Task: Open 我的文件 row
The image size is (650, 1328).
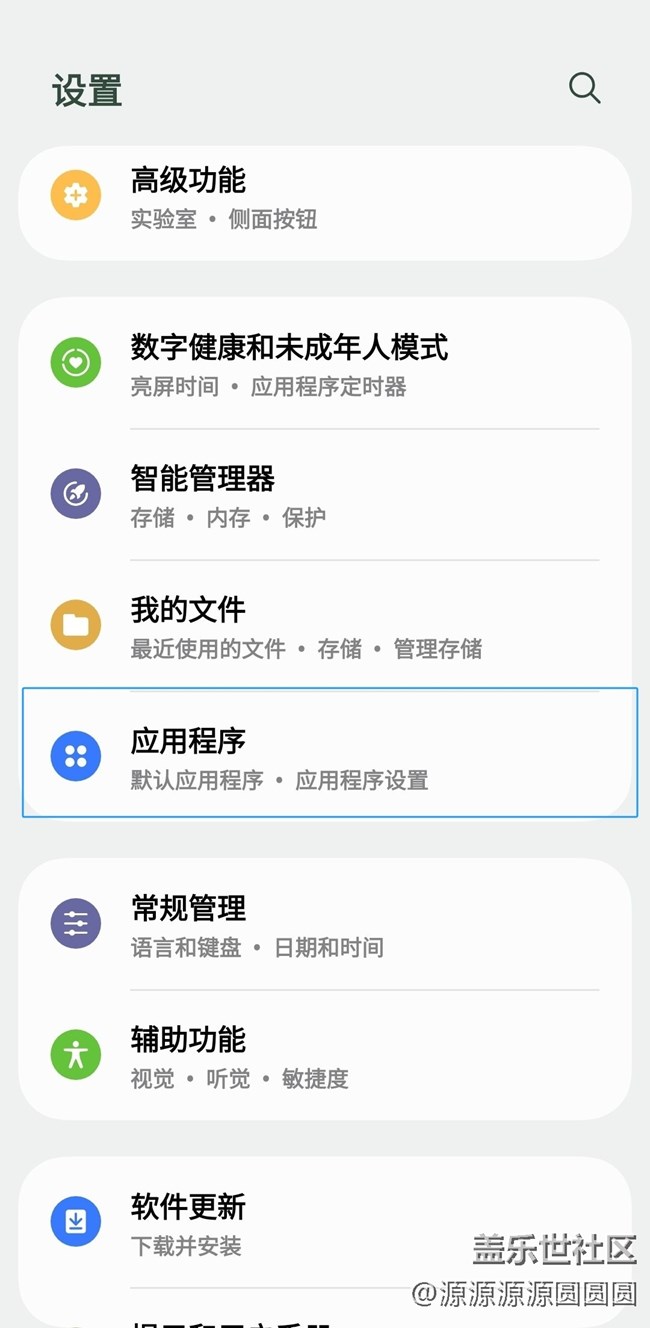Action: tap(324, 626)
